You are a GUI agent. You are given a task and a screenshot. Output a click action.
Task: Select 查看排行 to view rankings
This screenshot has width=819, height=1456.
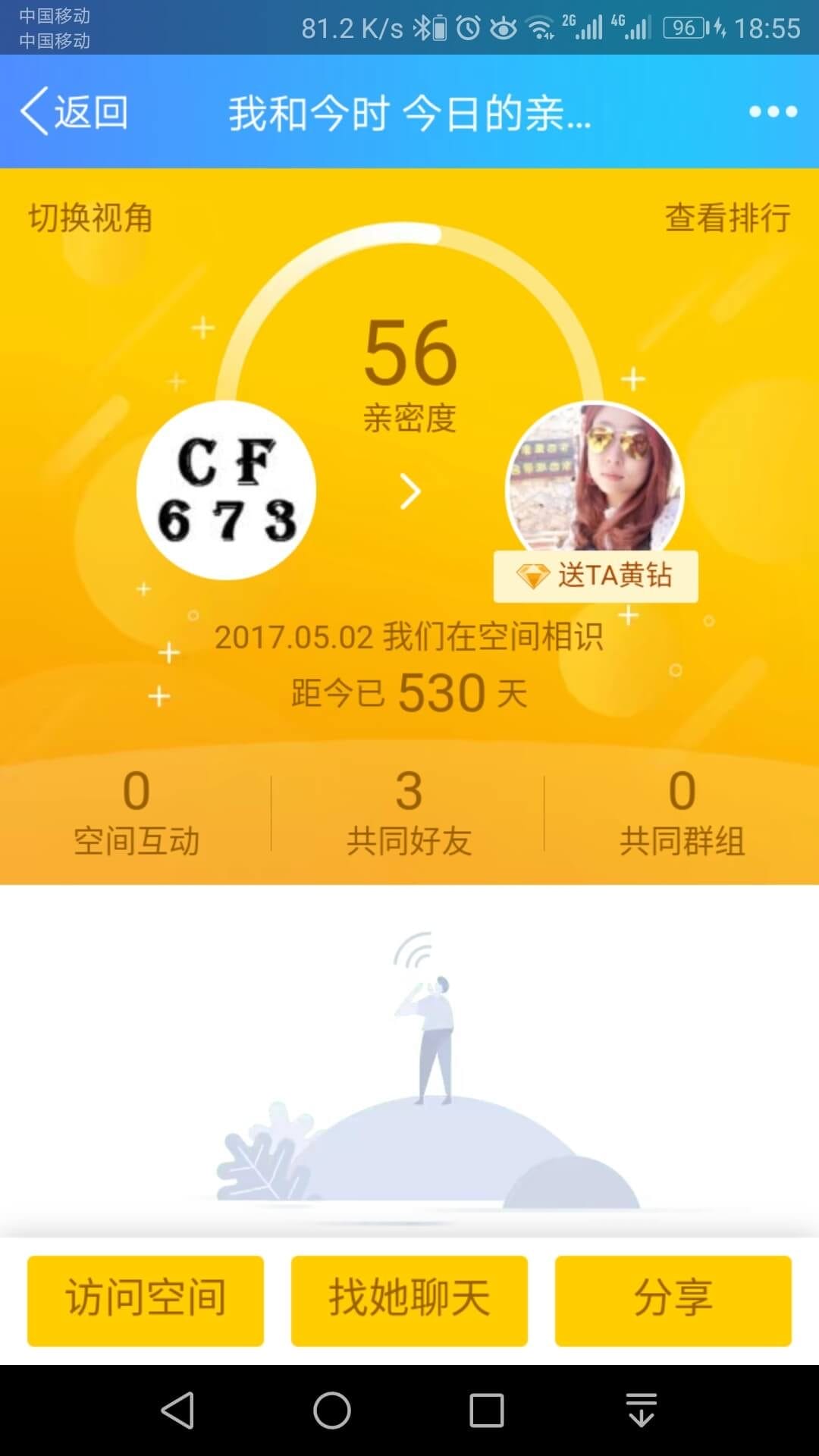(x=724, y=218)
